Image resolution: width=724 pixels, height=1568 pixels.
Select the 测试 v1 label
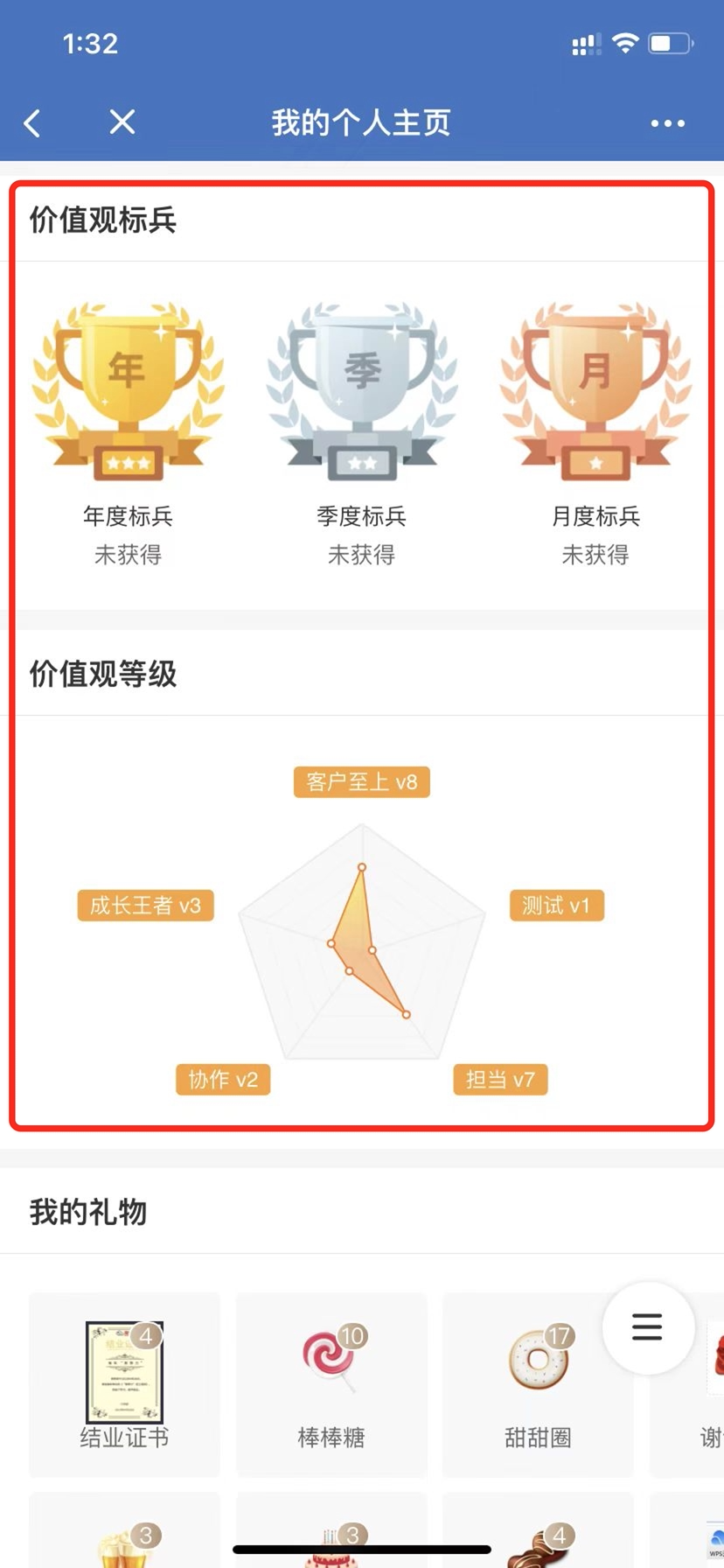pos(556,906)
